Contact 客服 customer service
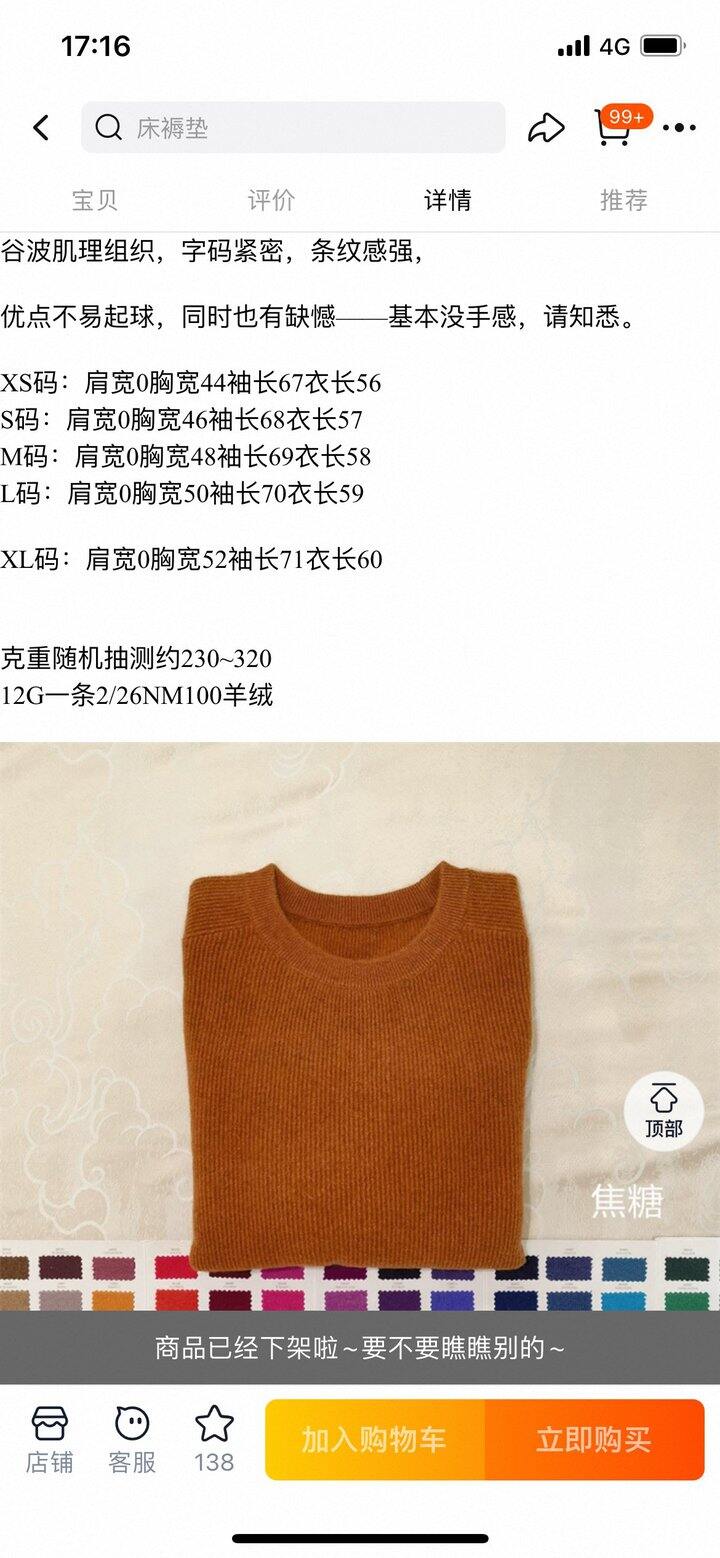The height and width of the screenshot is (1558, 720). click(132, 1439)
